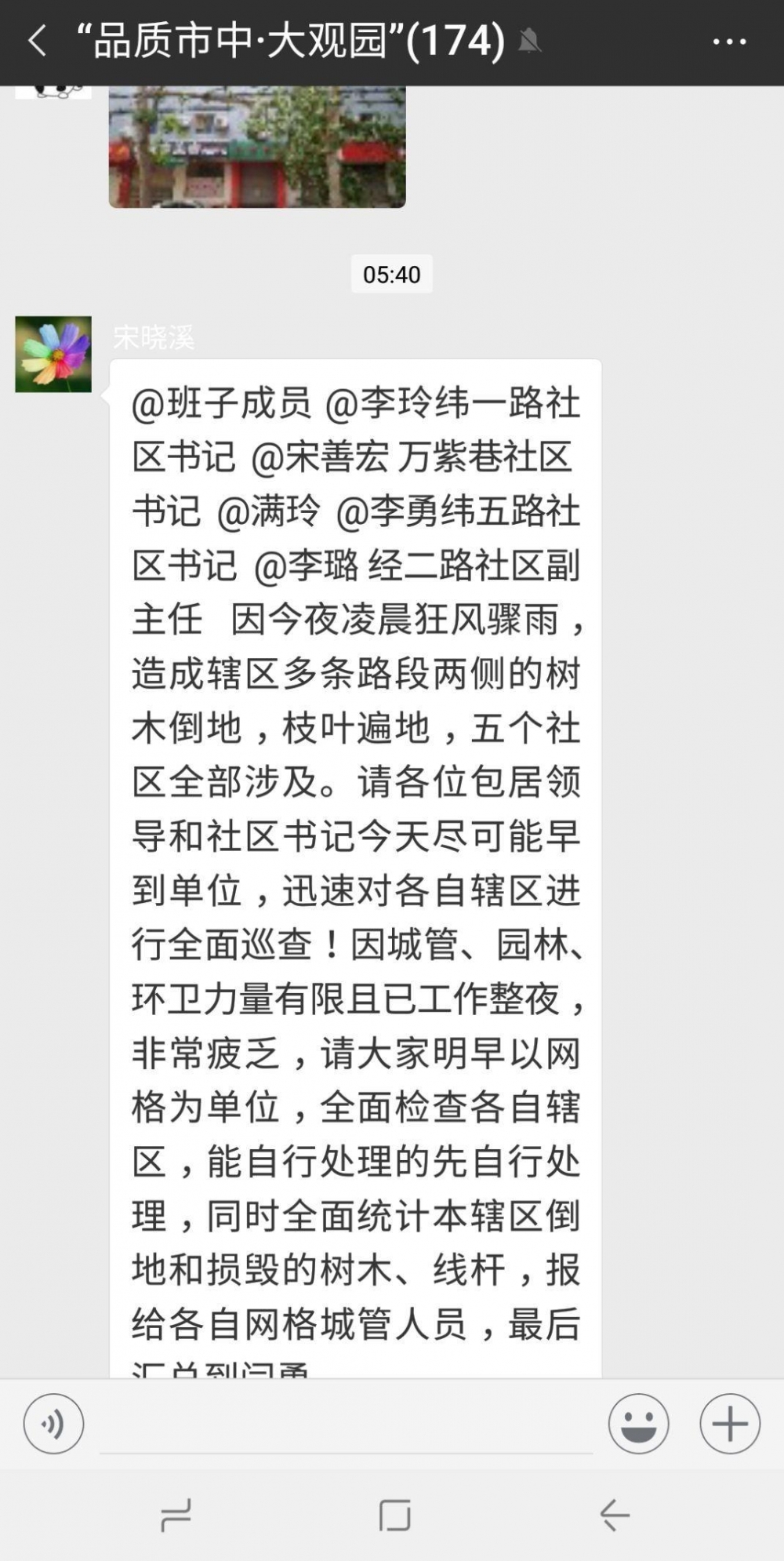This screenshot has height=1561, width=784.
Task: Open the group chat options menu
Action: (x=729, y=42)
